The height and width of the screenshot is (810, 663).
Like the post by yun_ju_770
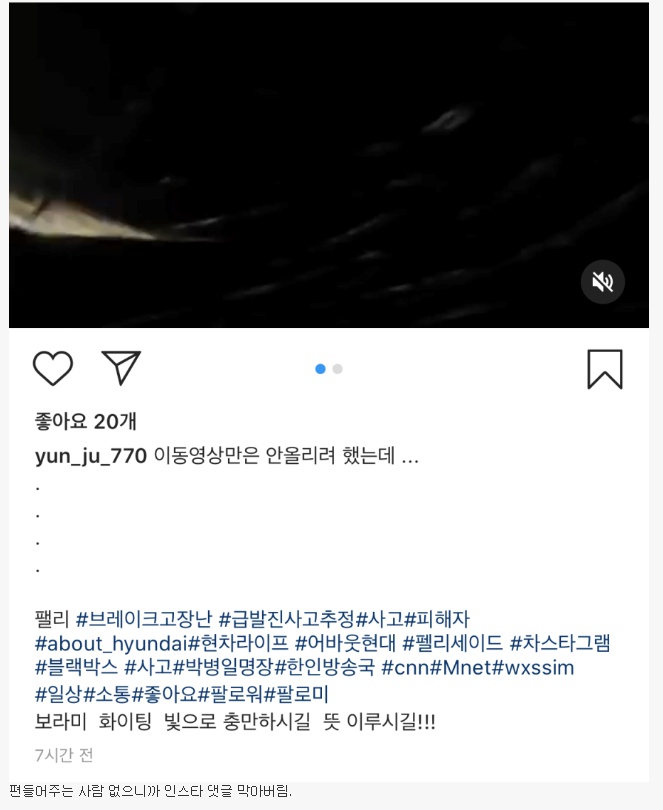pos(53,368)
